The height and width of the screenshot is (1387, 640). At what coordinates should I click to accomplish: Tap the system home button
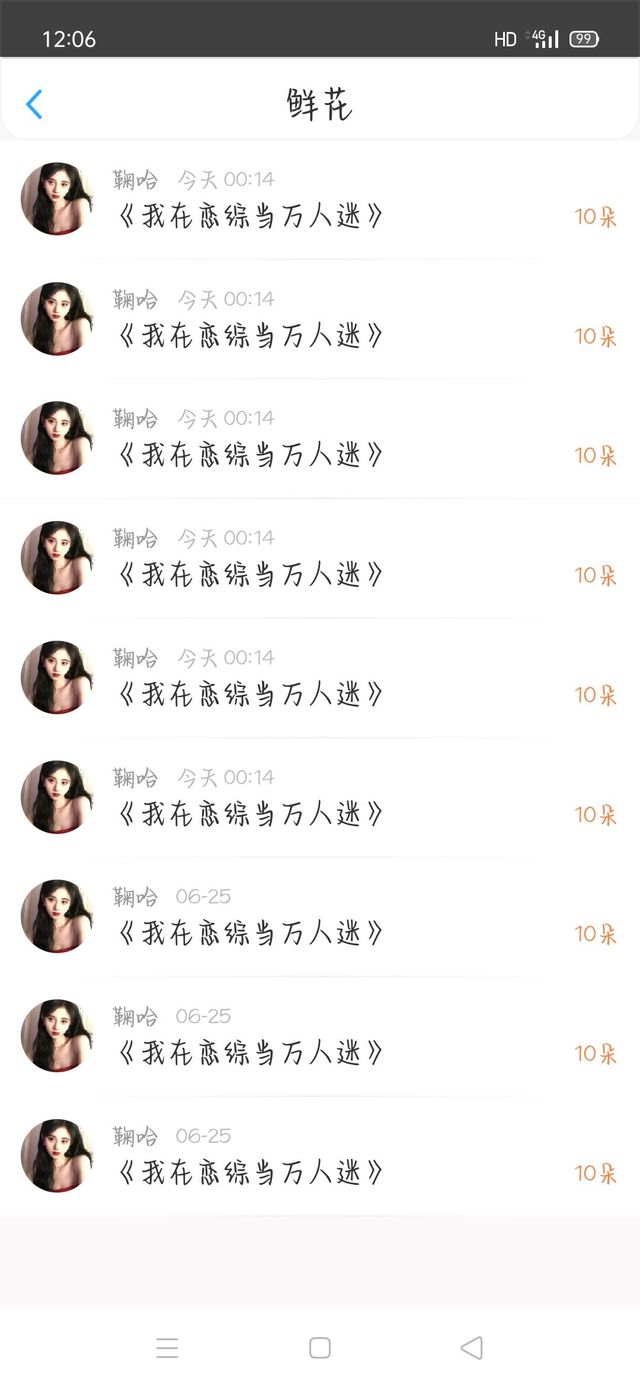tap(320, 1347)
